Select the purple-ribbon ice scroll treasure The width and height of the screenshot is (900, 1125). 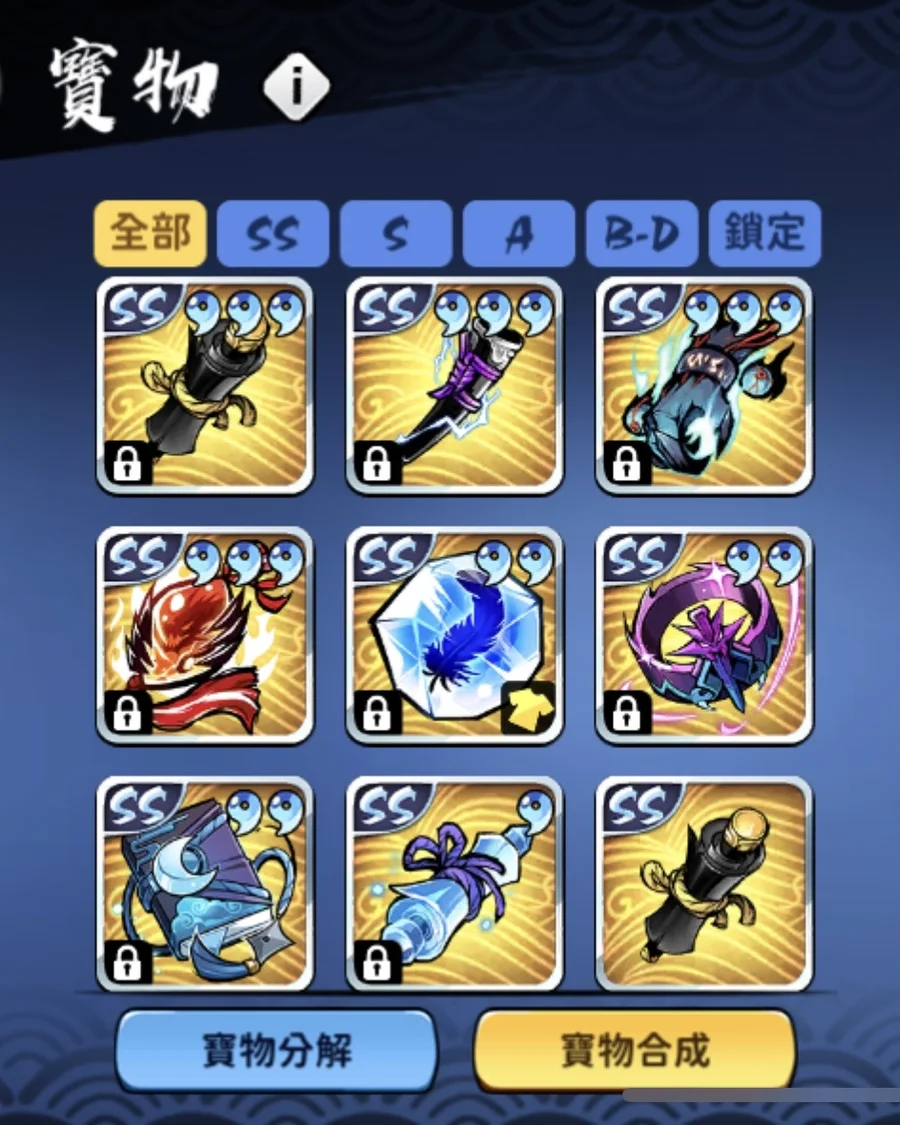tap(455, 884)
